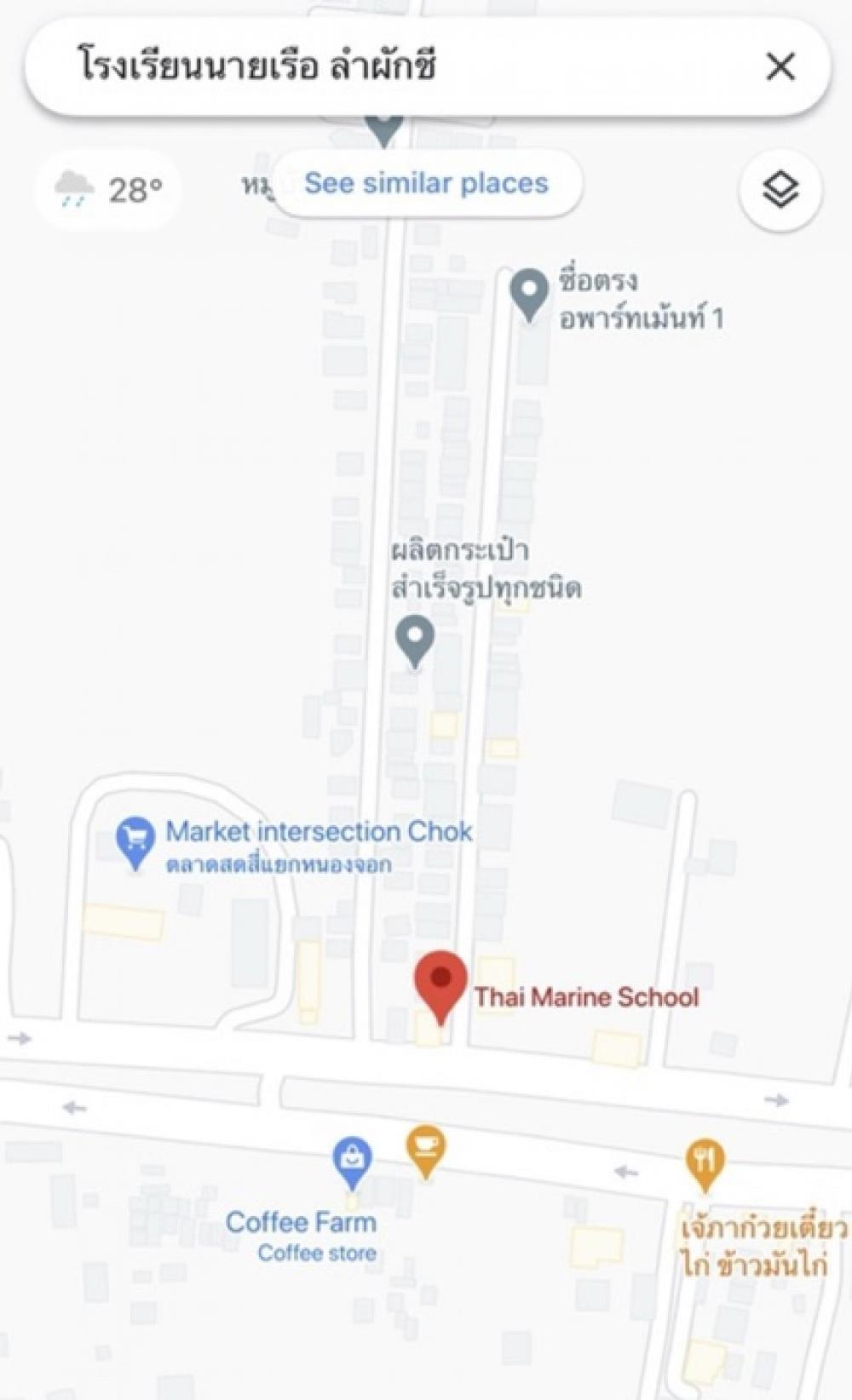Tap See similar places chip
852x1400 pixels.
click(x=427, y=183)
